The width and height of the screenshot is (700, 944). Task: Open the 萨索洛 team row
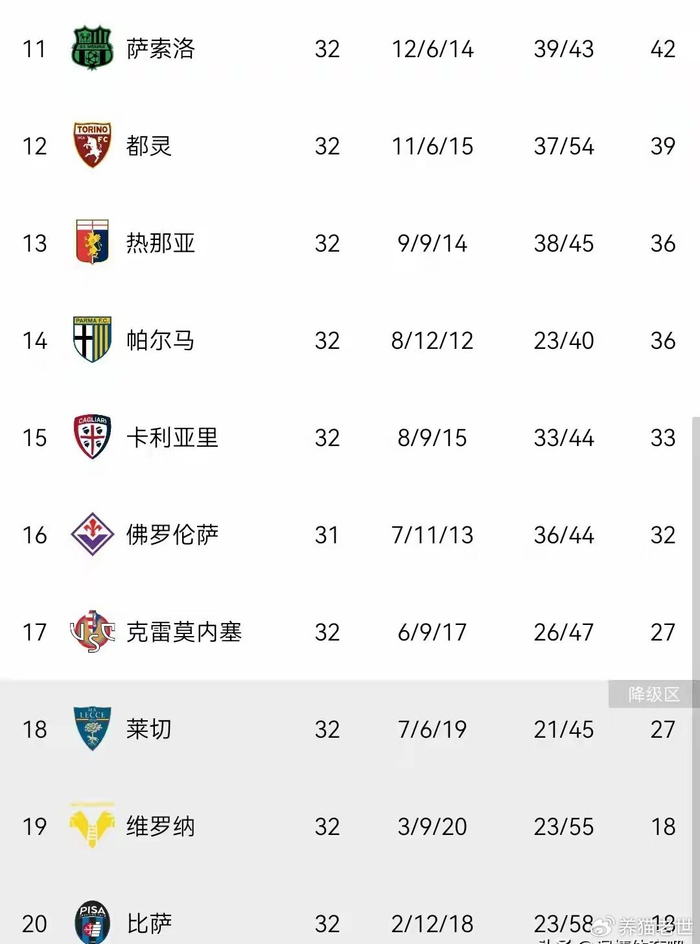click(161, 49)
